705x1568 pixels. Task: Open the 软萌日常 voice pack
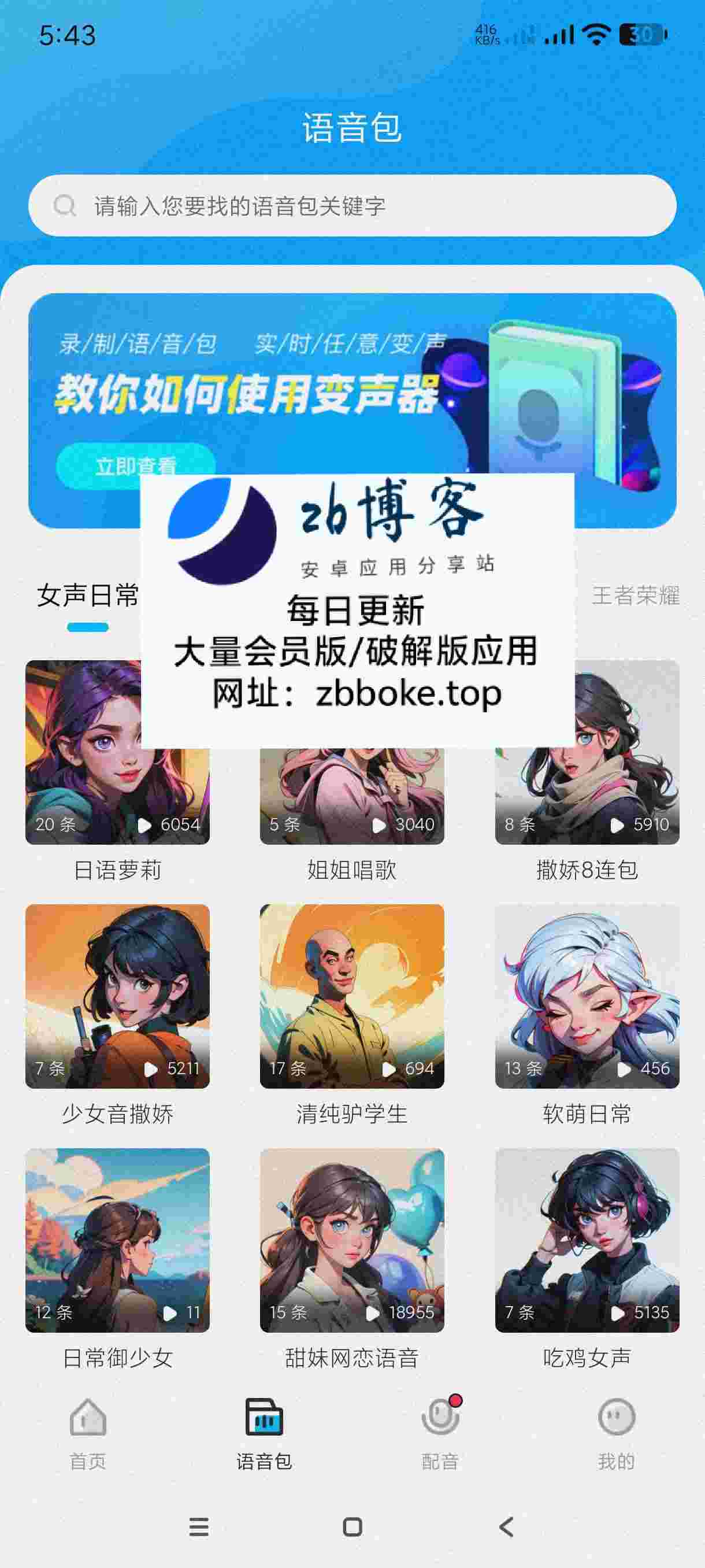tap(587, 996)
